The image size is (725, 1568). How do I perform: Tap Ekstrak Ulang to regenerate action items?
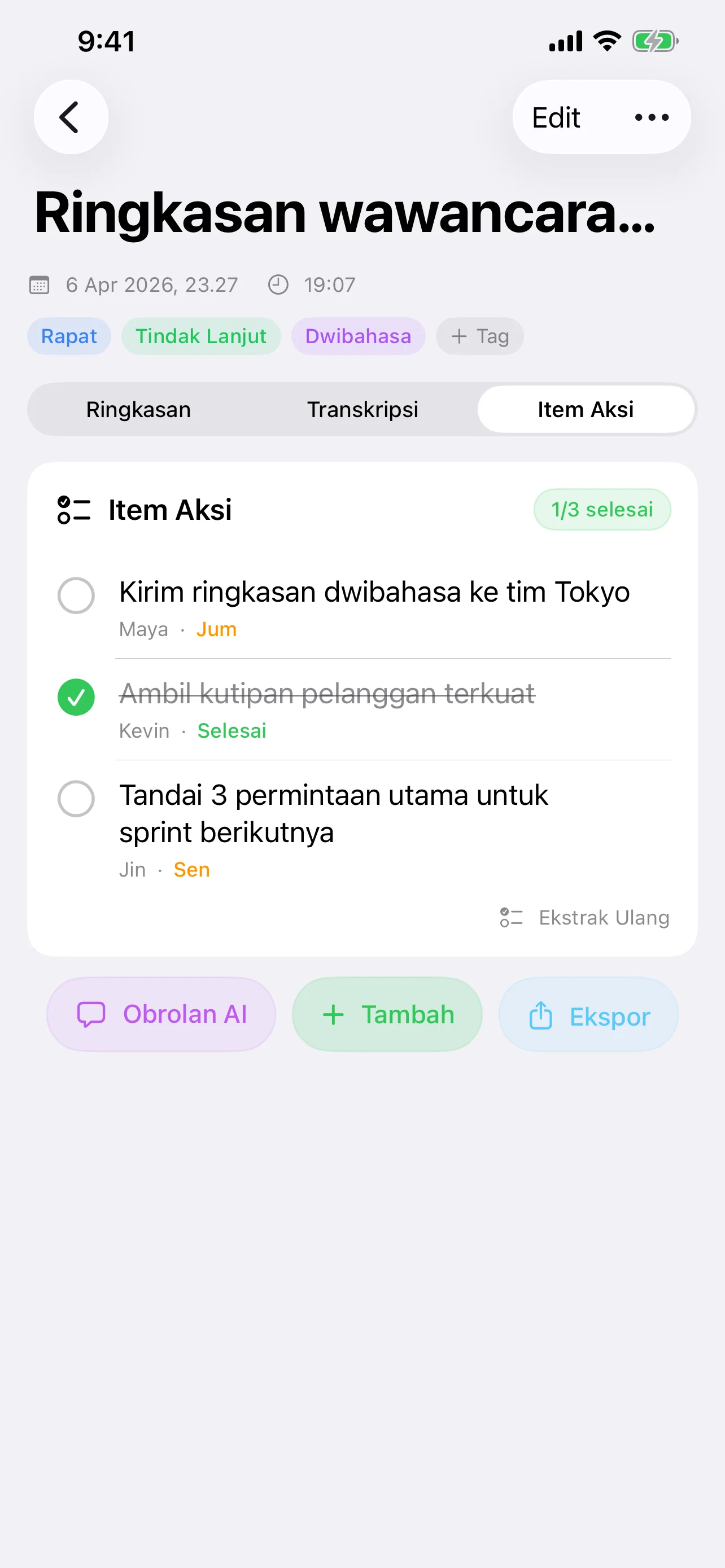click(604, 917)
